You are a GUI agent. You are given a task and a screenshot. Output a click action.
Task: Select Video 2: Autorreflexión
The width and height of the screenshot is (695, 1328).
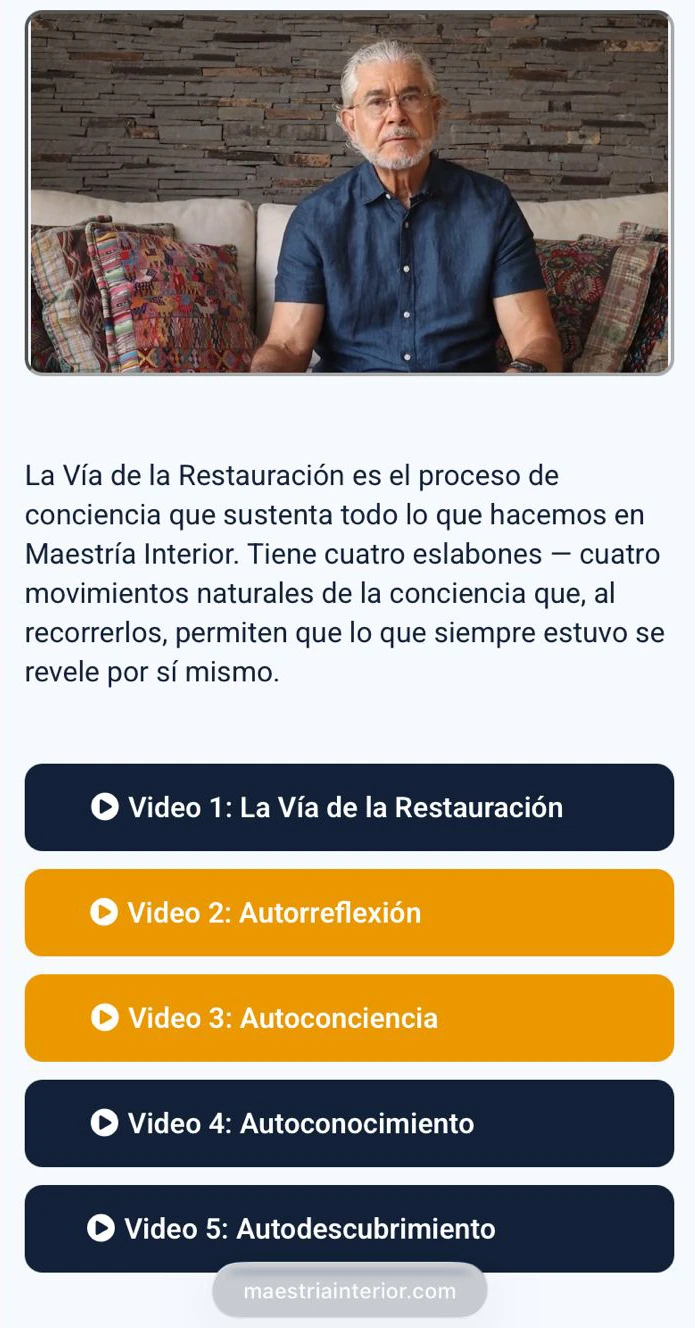[349, 912]
